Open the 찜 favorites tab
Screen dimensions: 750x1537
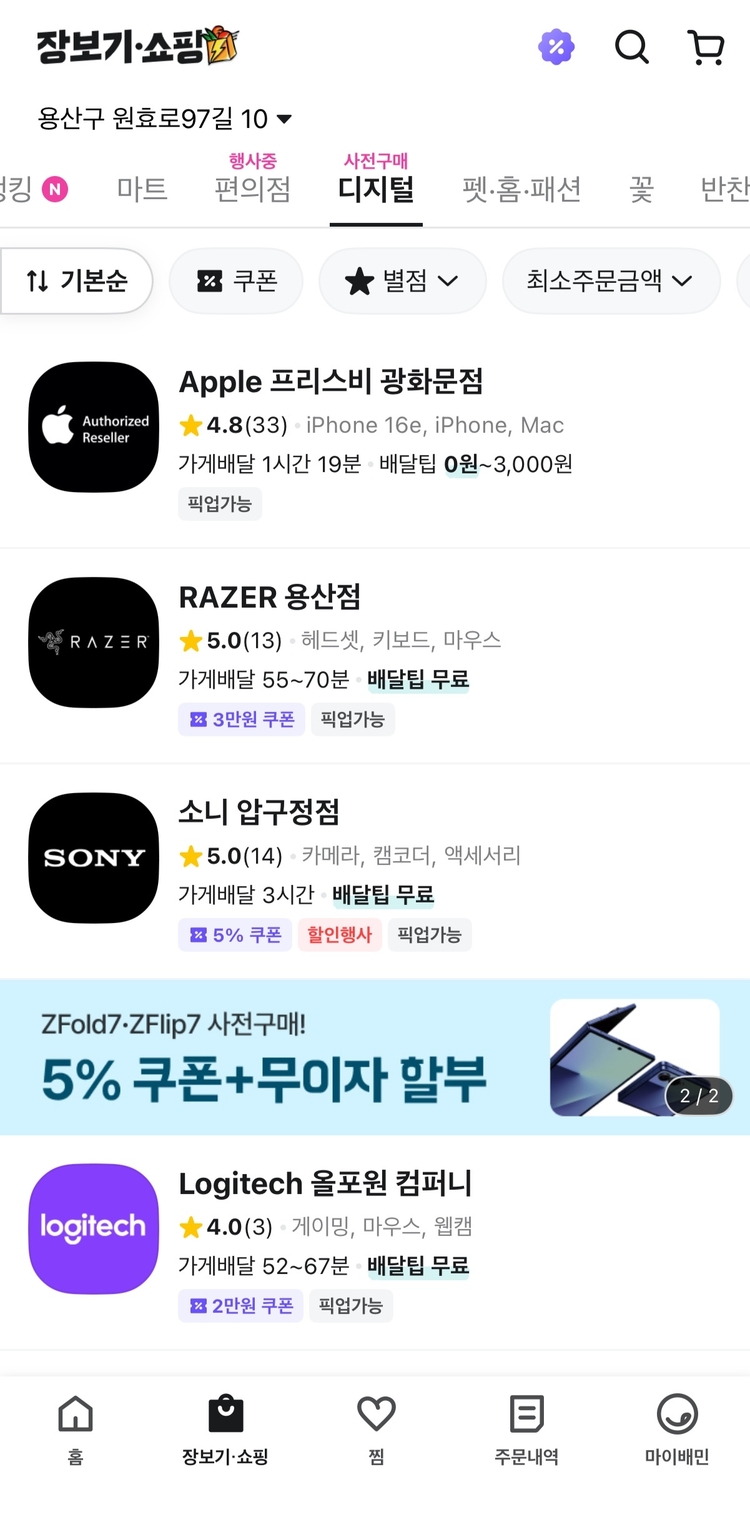click(376, 1428)
